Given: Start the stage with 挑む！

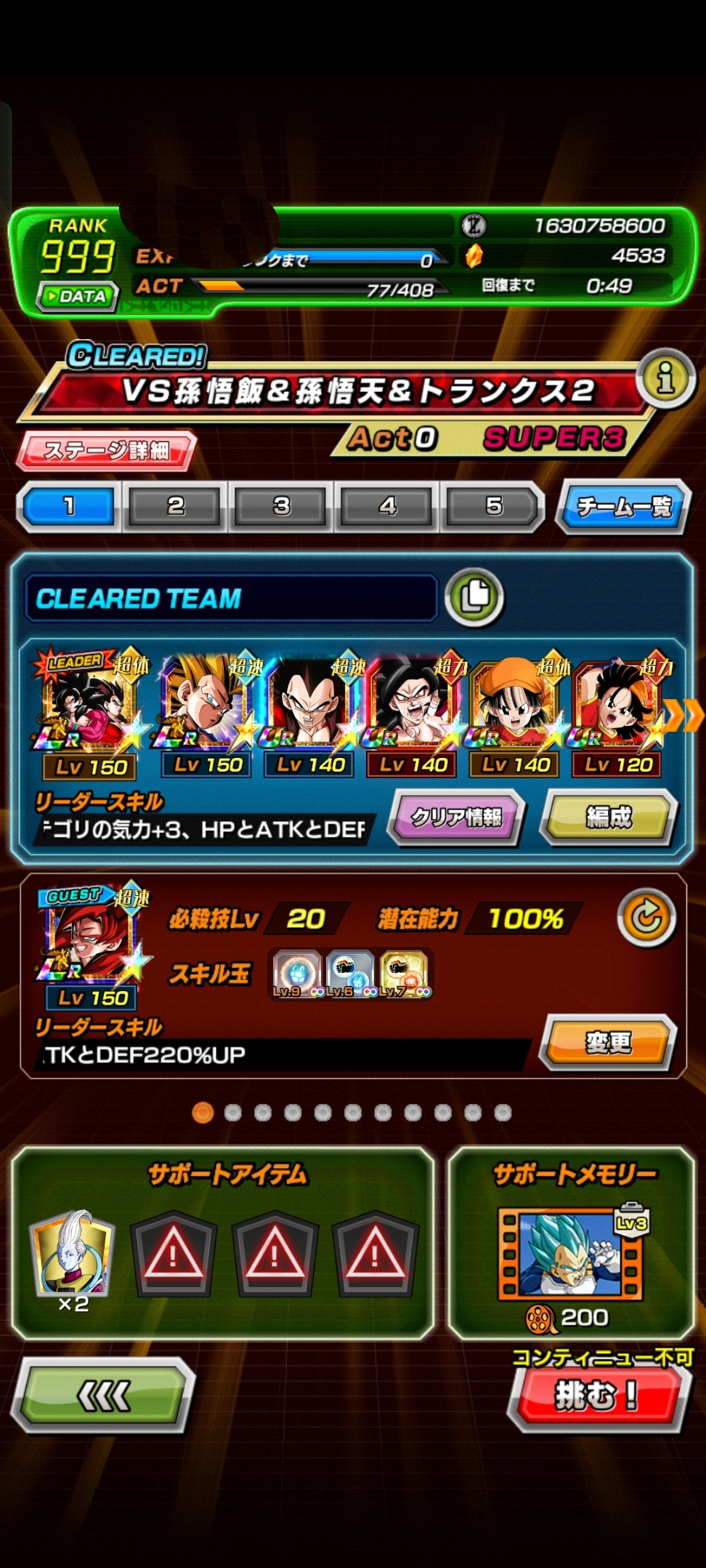Looking at the screenshot, I should coord(597,1395).
